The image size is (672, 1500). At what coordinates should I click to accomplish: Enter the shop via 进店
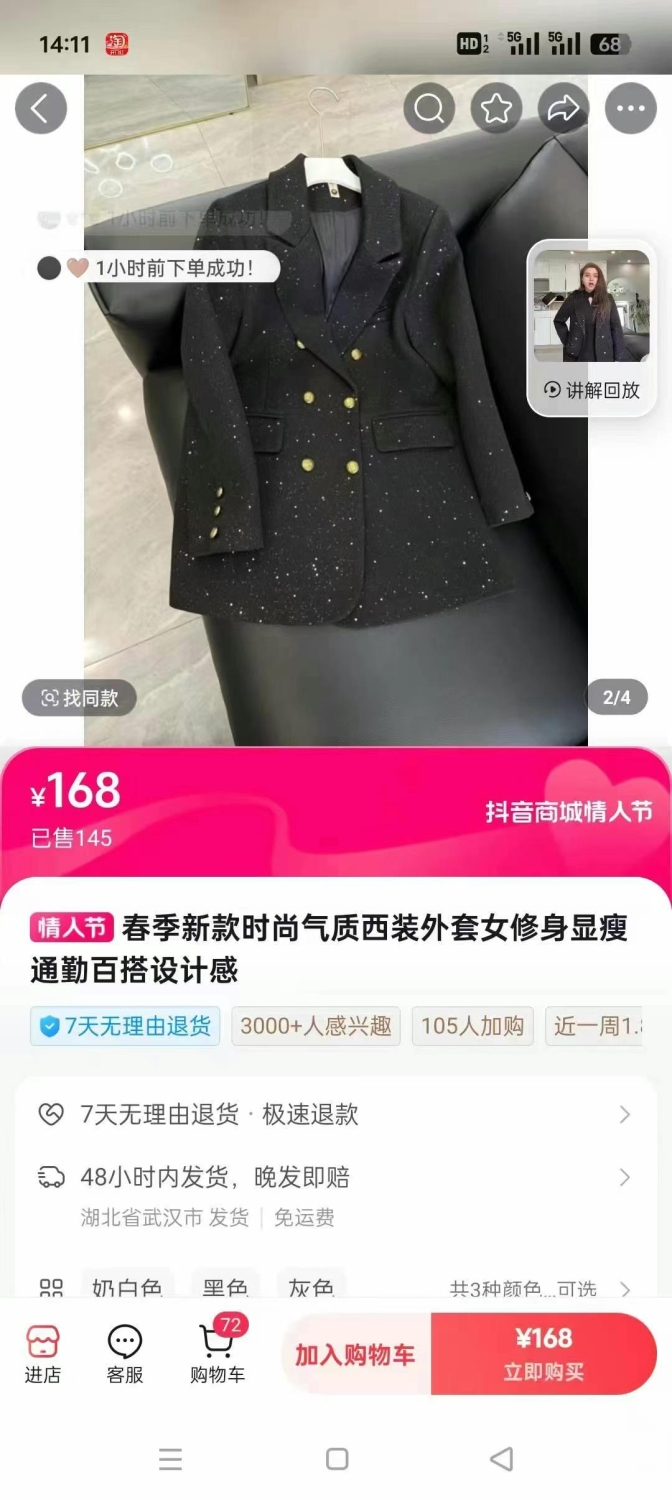(43, 1355)
